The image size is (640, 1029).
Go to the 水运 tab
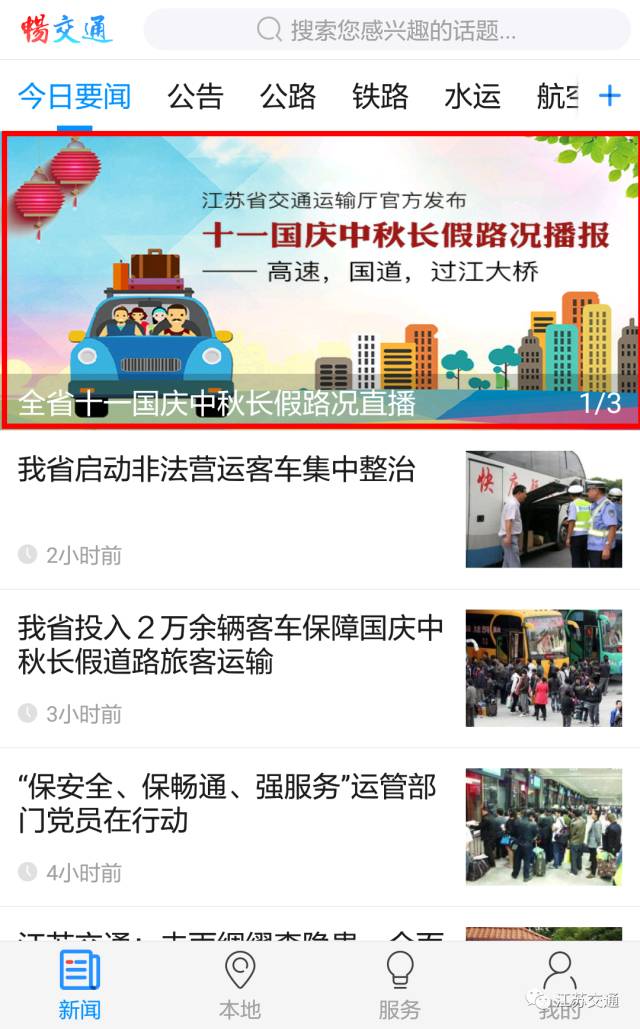click(473, 96)
